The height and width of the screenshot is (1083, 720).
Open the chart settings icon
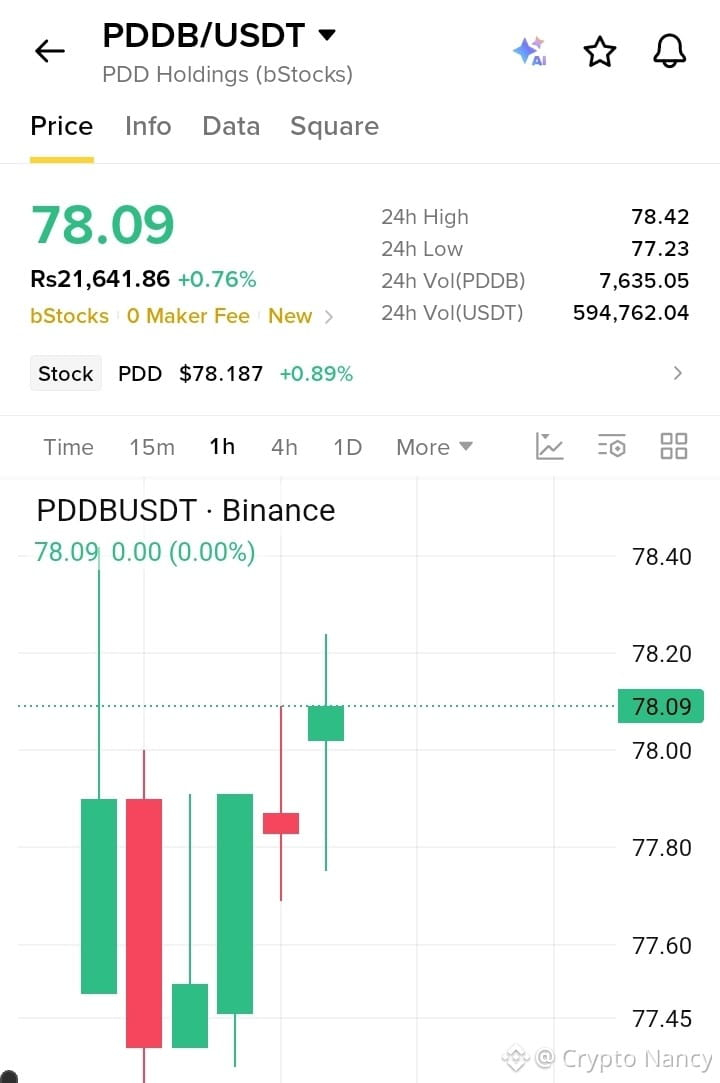(x=612, y=446)
